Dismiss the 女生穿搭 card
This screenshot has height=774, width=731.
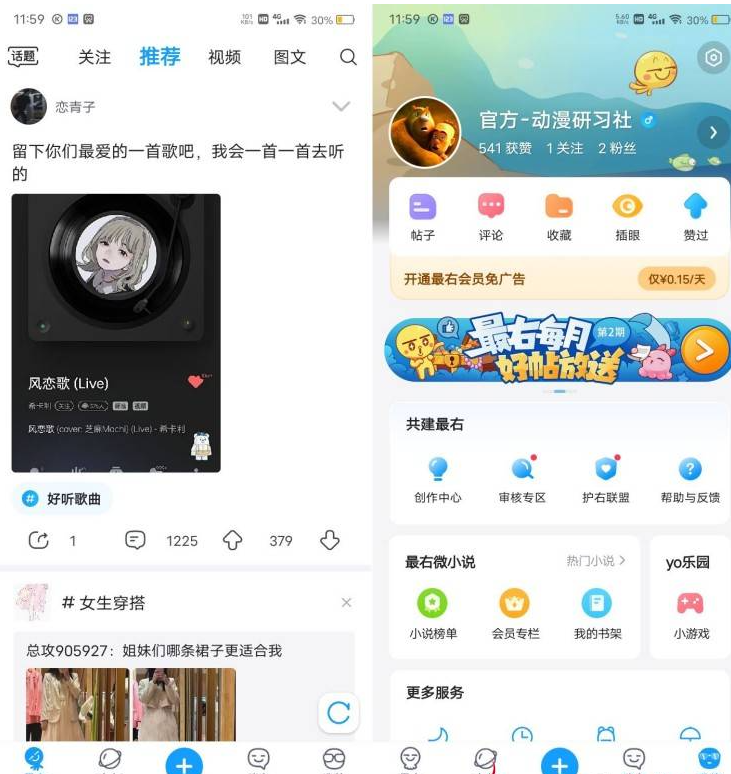(x=346, y=602)
